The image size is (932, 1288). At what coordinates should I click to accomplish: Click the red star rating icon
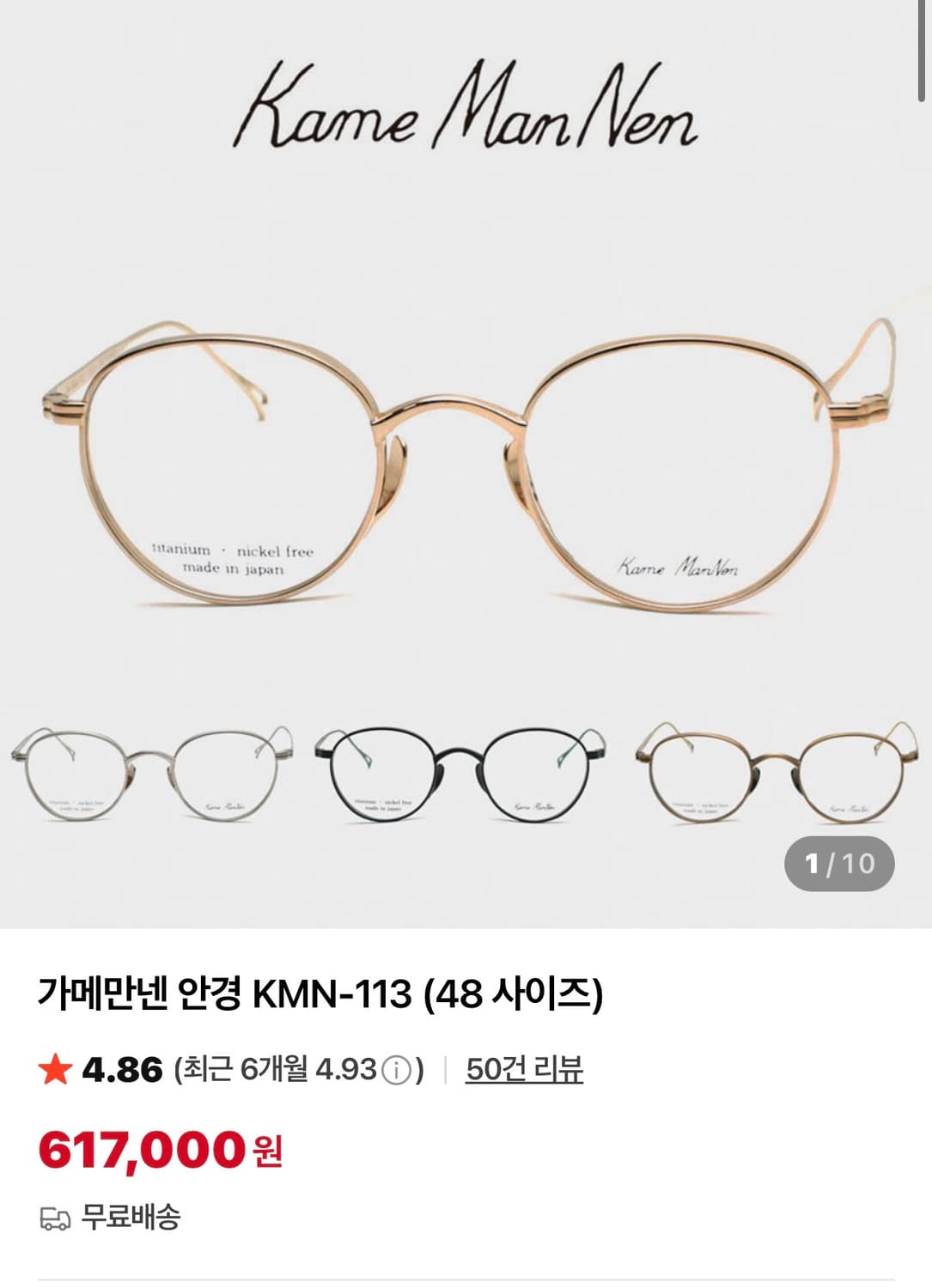point(55,1071)
